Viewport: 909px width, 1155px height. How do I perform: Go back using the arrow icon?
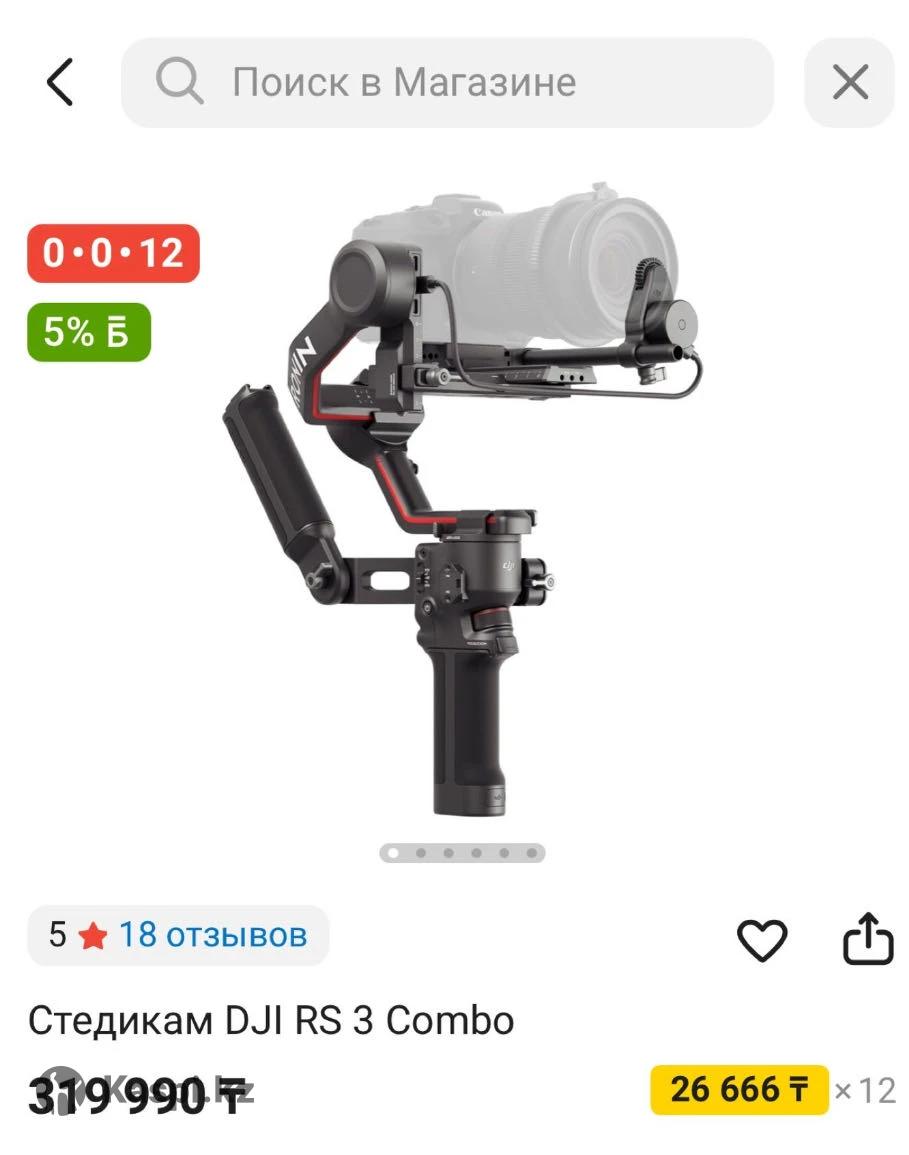60,82
